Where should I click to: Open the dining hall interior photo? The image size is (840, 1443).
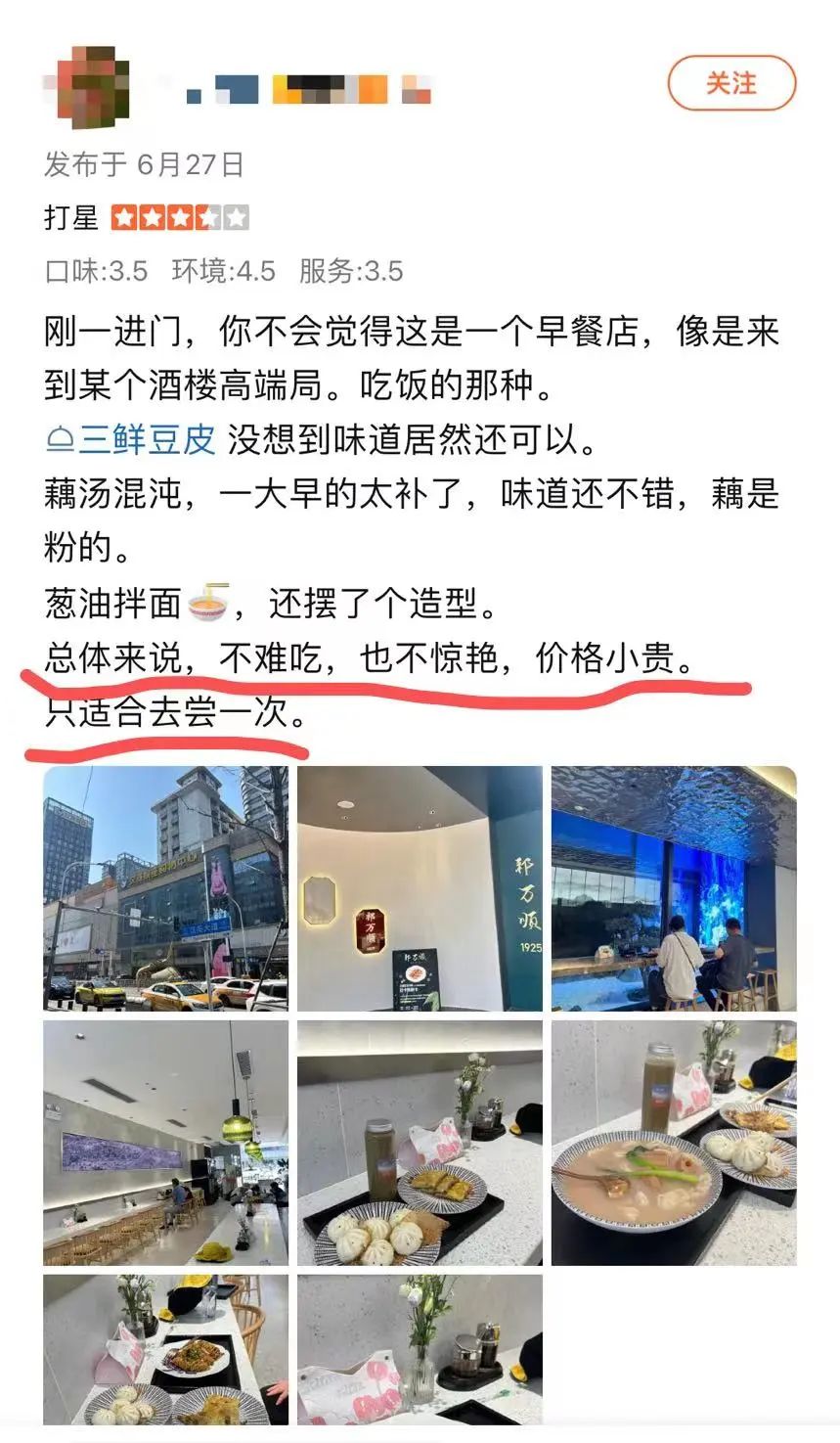coord(165,1143)
